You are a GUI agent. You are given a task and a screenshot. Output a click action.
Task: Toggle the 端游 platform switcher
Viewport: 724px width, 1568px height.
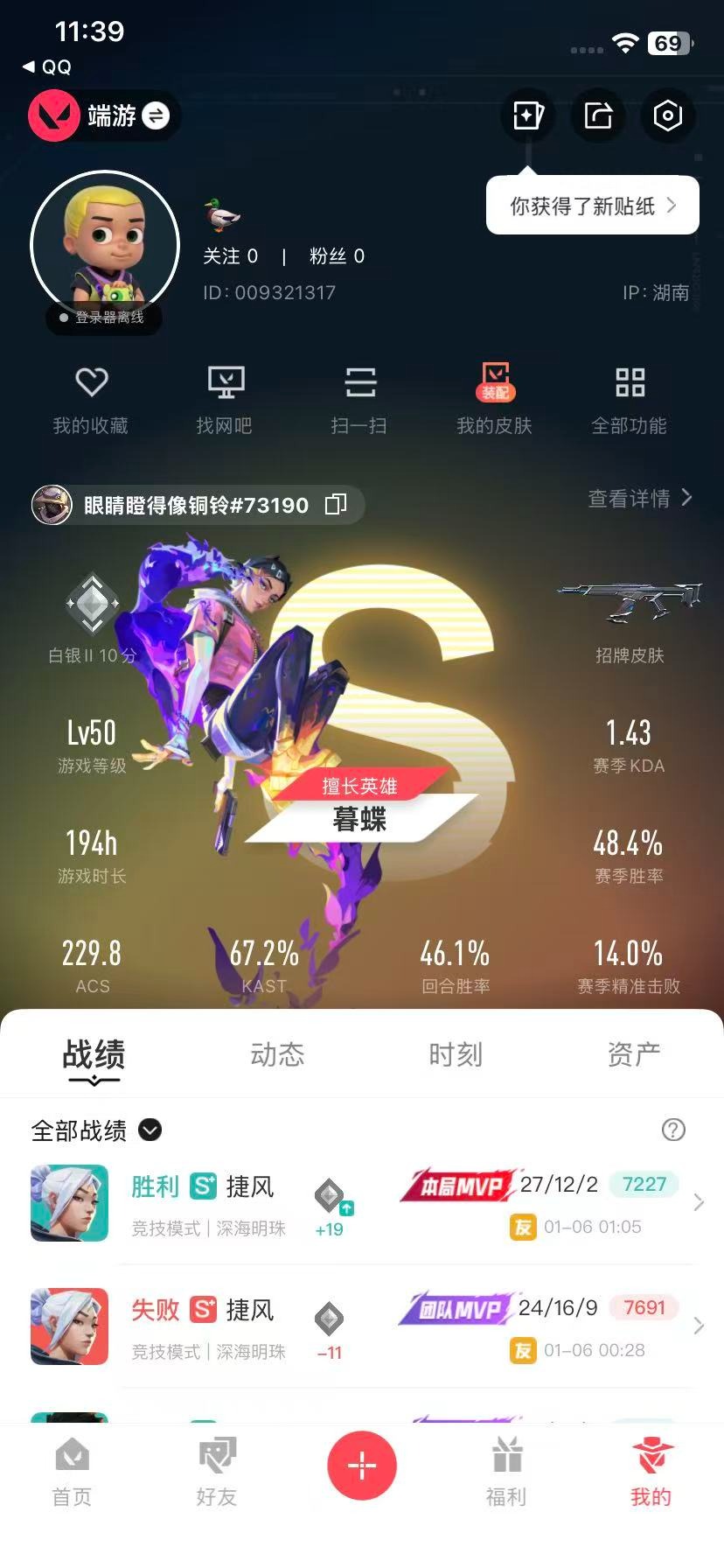click(x=154, y=115)
